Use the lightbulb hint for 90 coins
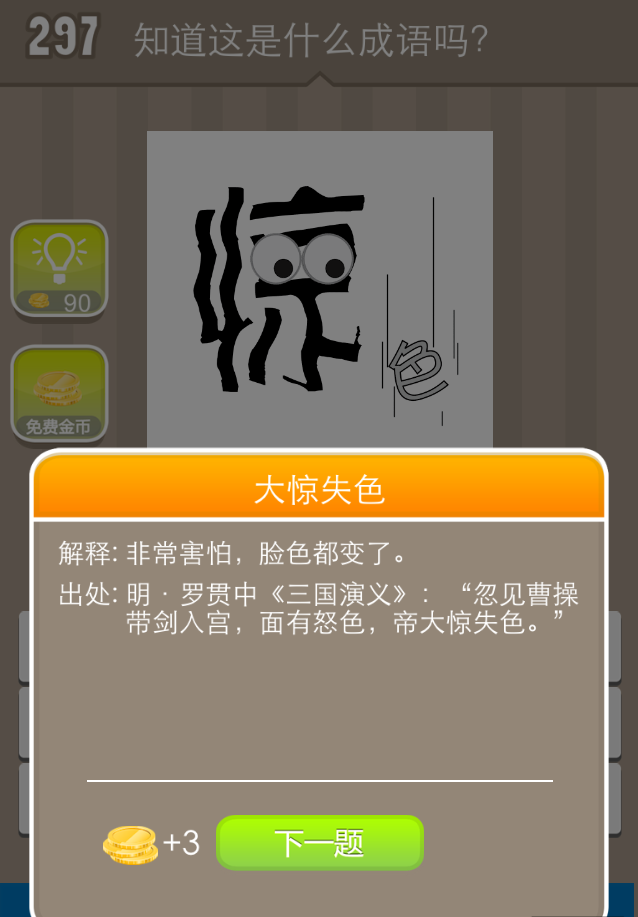This screenshot has height=917, width=638. (59, 268)
